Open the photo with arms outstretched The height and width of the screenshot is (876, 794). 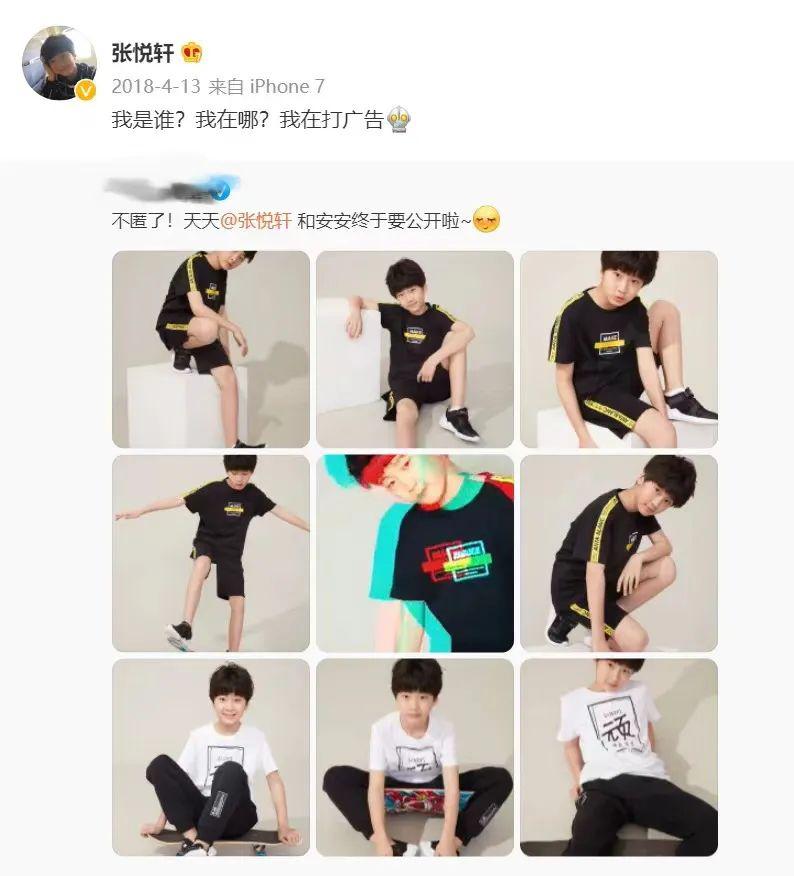pos(211,553)
